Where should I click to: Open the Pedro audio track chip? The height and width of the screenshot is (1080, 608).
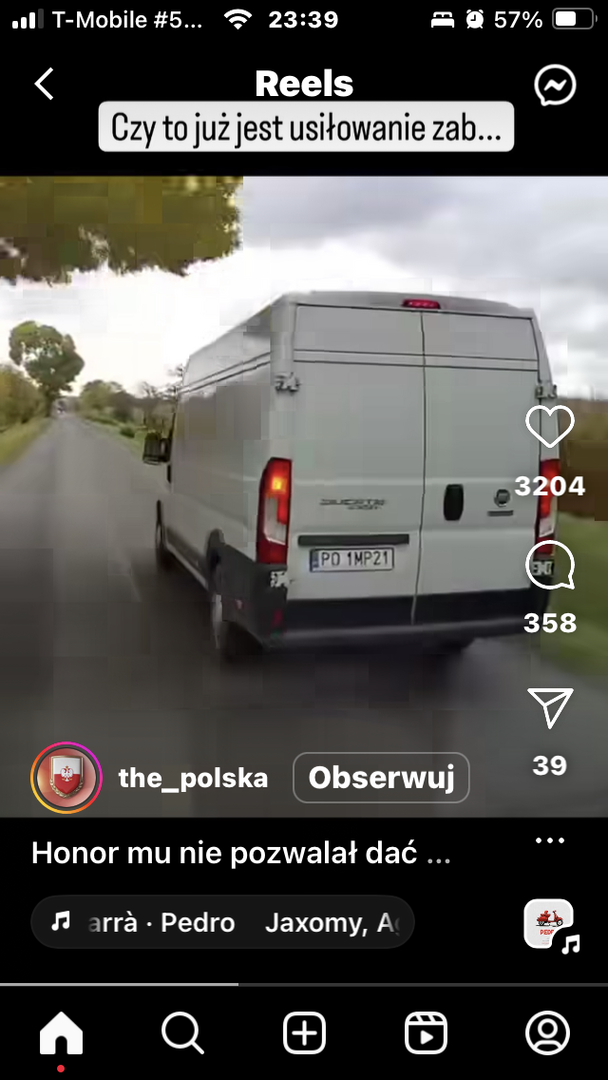[x=222, y=922]
